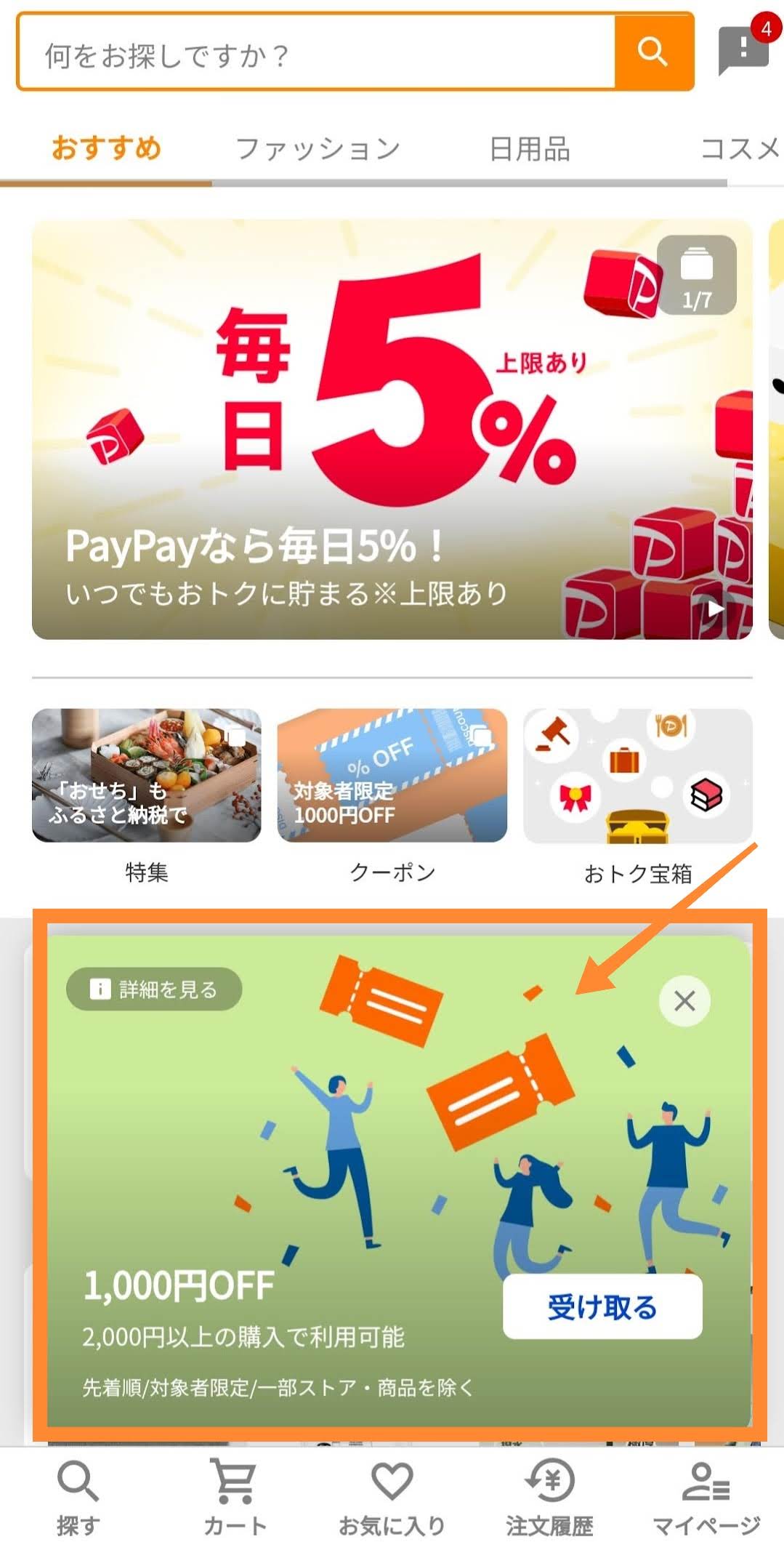
Task: Claim the coupon with 受け取る
Action: [x=602, y=1306]
